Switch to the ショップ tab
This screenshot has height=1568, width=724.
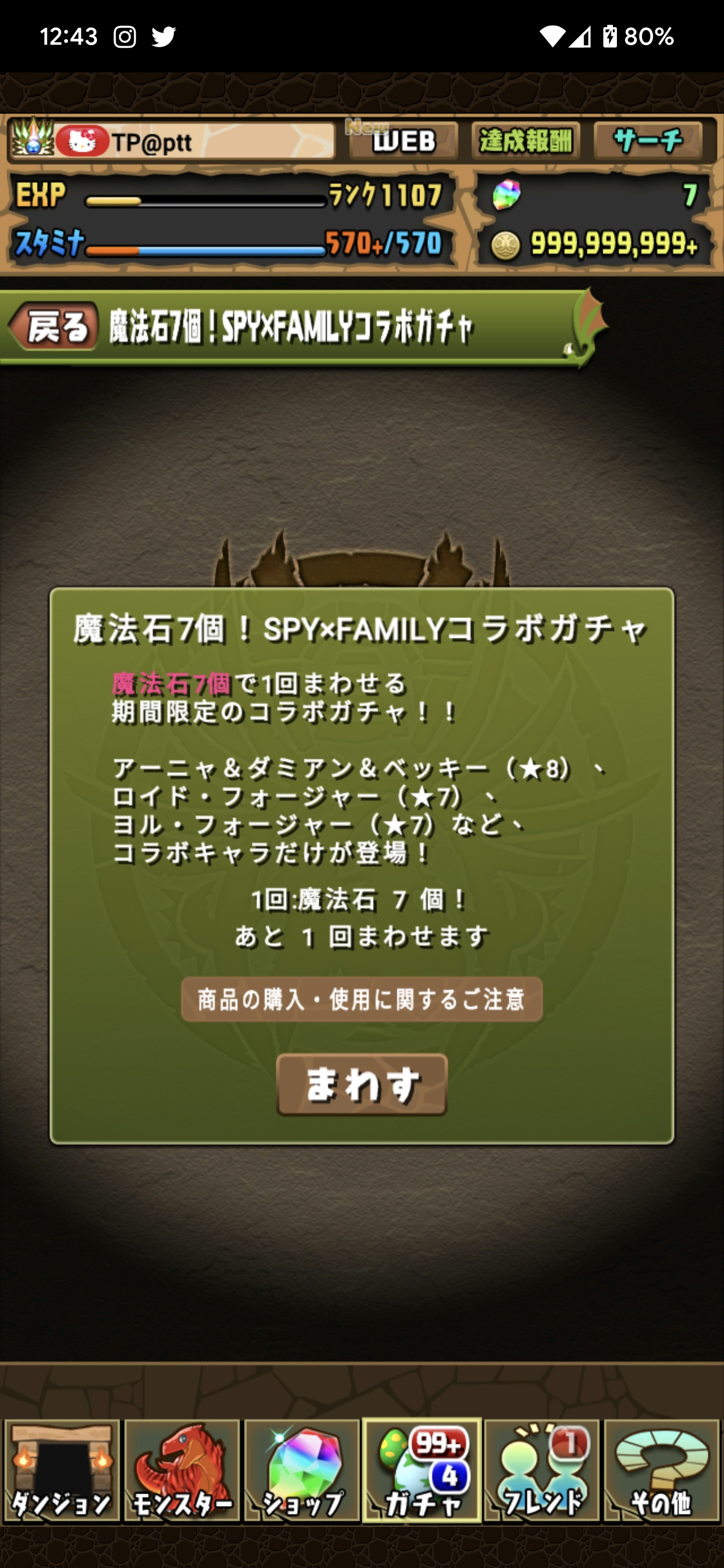click(302, 1471)
